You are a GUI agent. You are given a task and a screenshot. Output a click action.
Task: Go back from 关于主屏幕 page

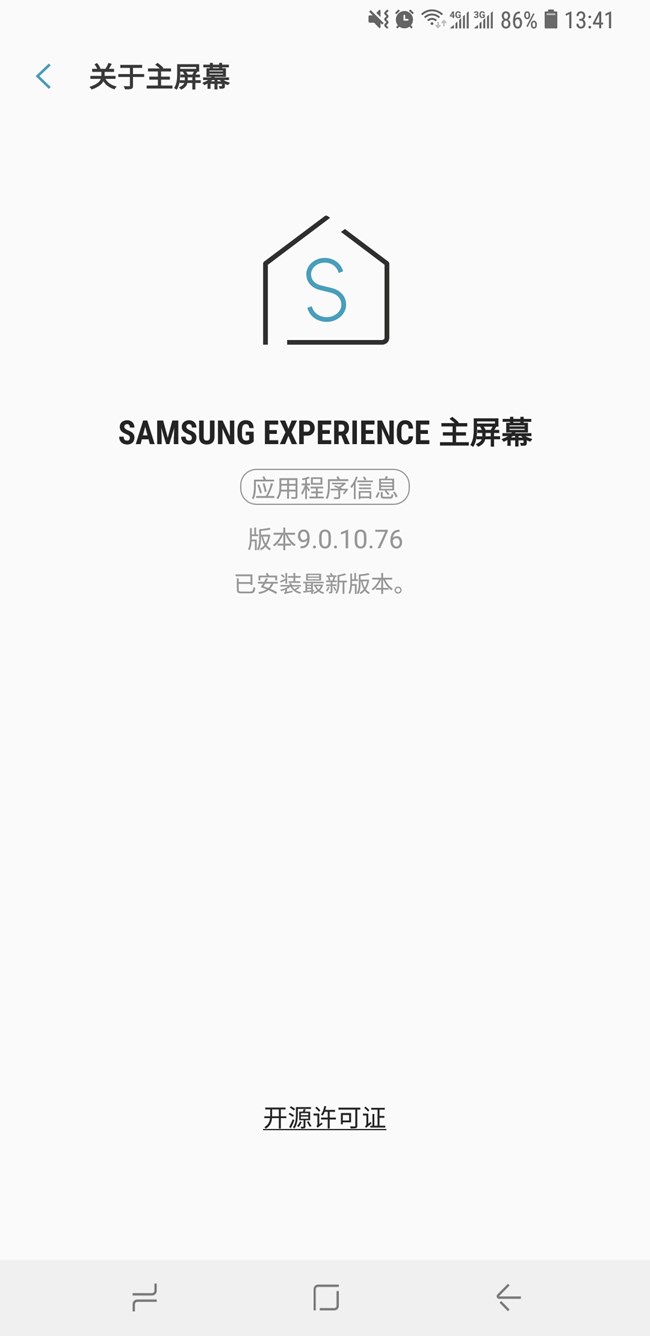(x=43, y=77)
